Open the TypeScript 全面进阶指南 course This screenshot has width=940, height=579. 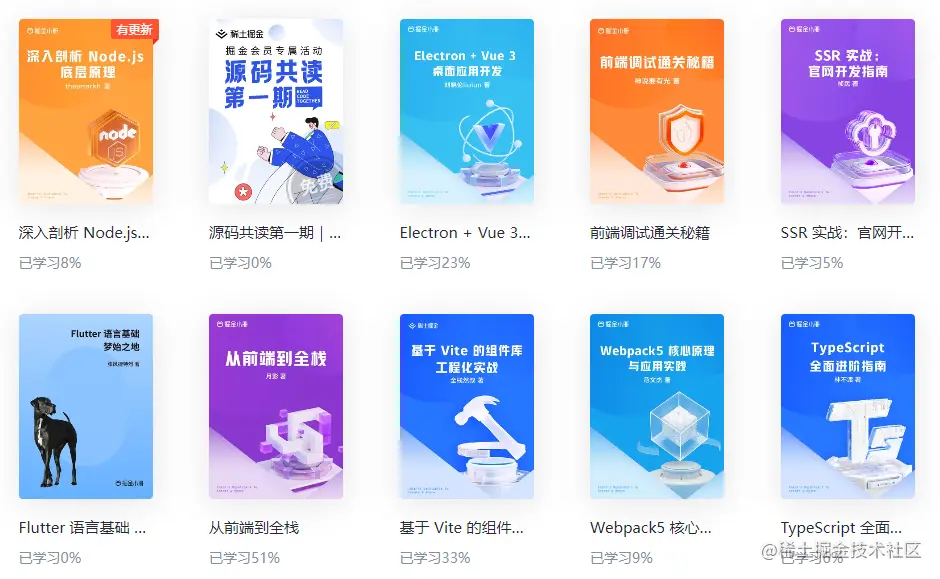tap(847, 406)
